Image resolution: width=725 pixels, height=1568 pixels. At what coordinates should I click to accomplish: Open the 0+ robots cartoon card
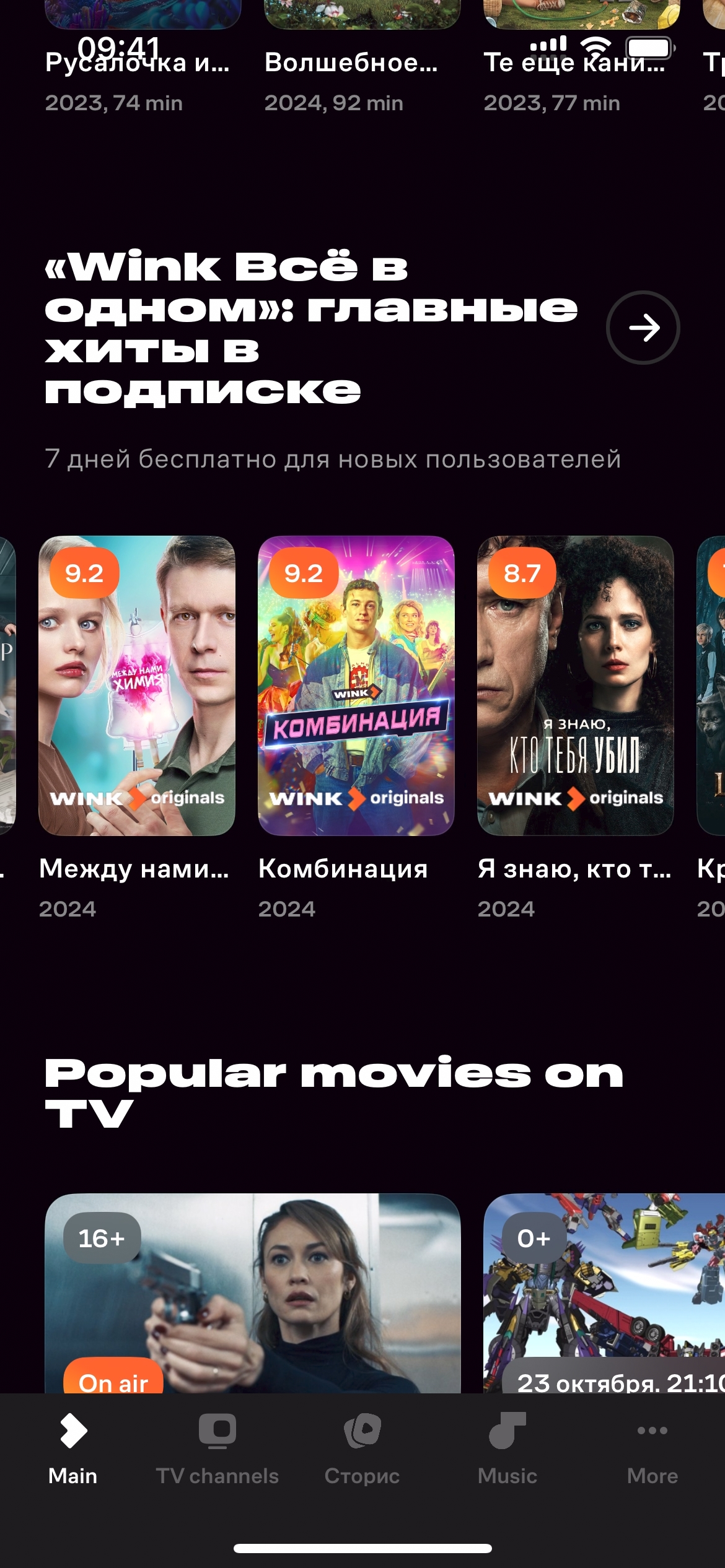tap(604, 1293)
